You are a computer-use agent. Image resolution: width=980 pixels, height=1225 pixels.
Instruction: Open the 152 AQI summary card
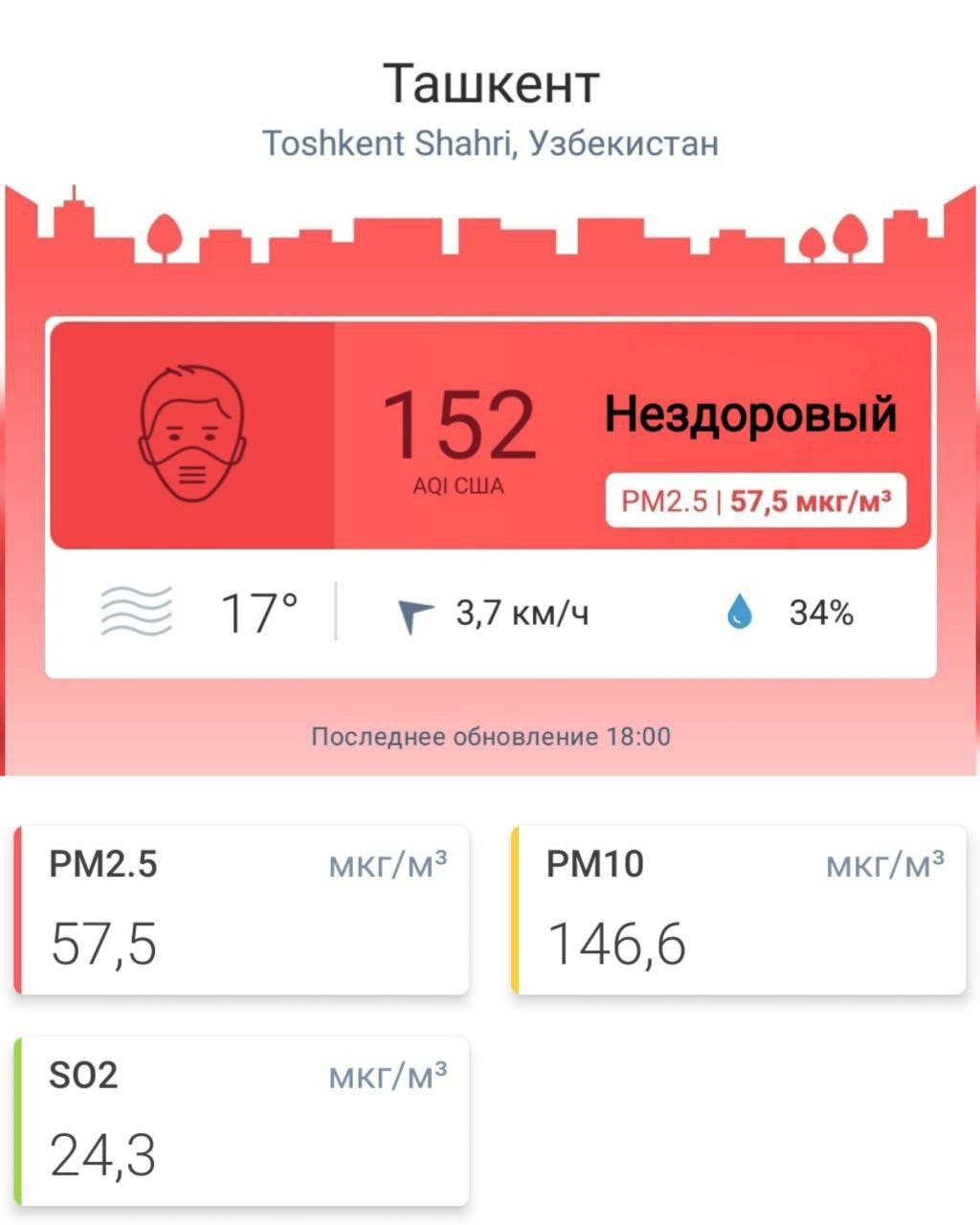[x=490, y=435]
